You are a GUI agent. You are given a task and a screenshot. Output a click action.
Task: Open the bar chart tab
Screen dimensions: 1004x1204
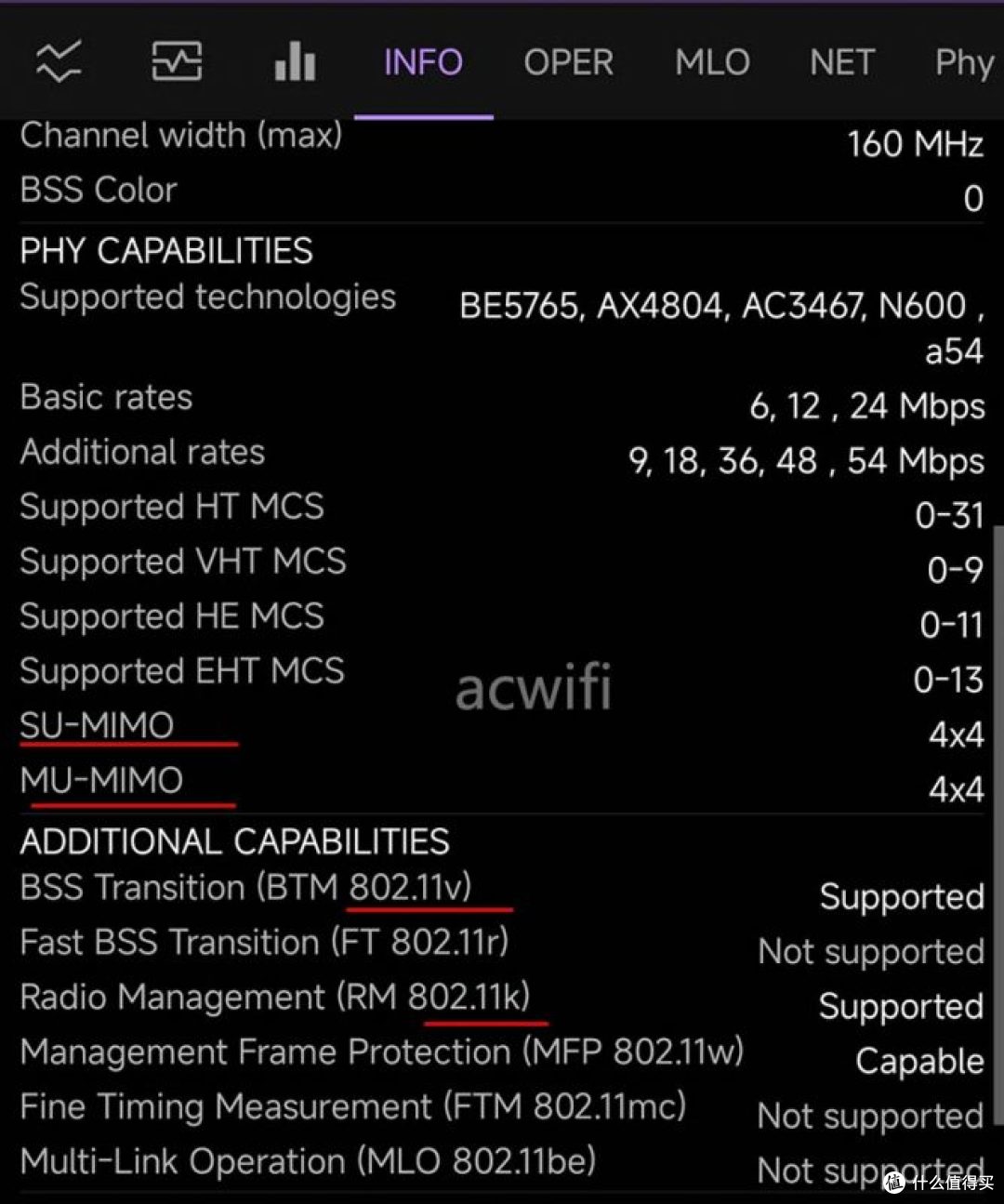(295, 62)
